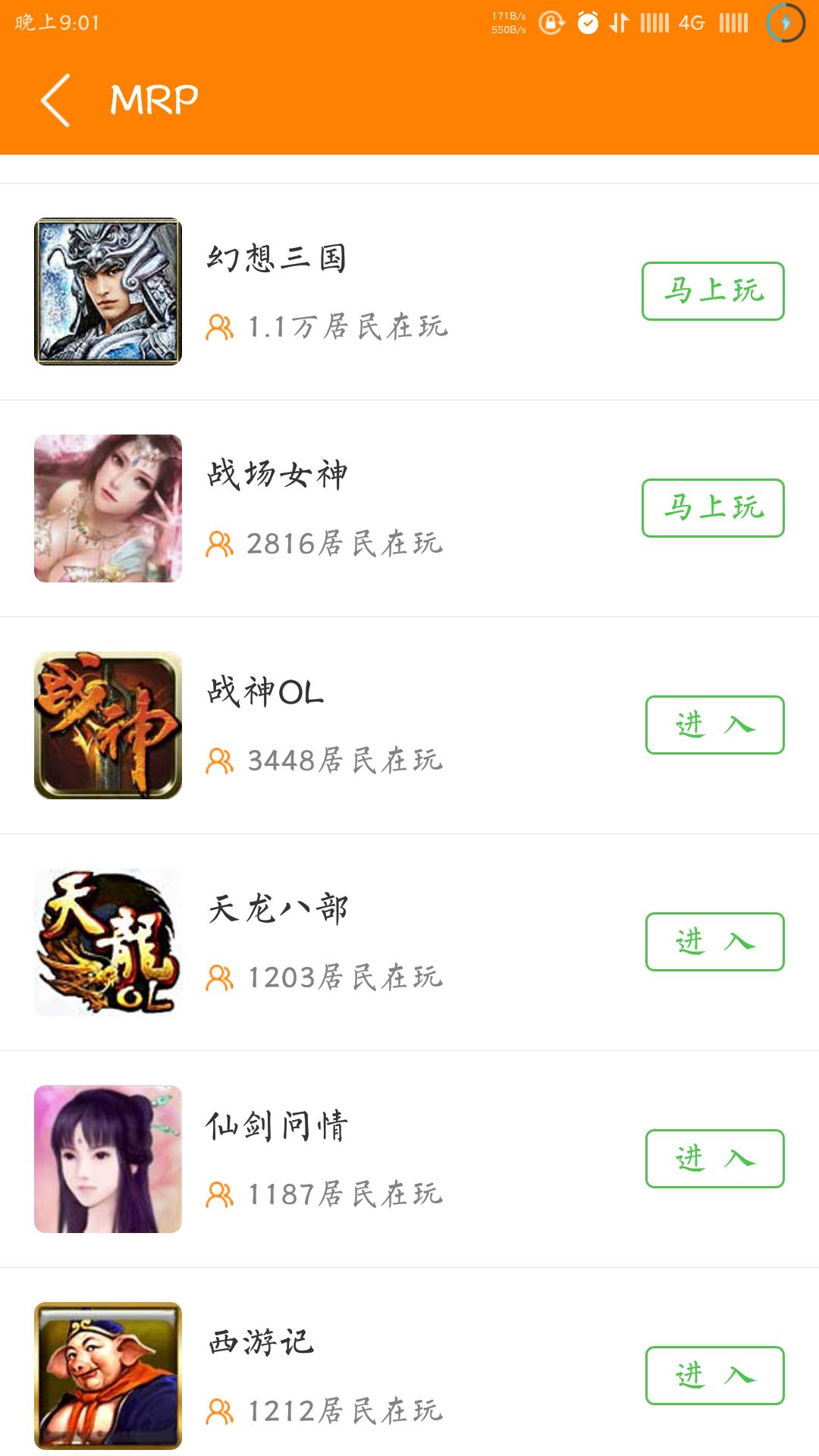Enter 战神OL with the 进入 button
The width and height of the screenshot is (819, 1456).
[714, 725]
